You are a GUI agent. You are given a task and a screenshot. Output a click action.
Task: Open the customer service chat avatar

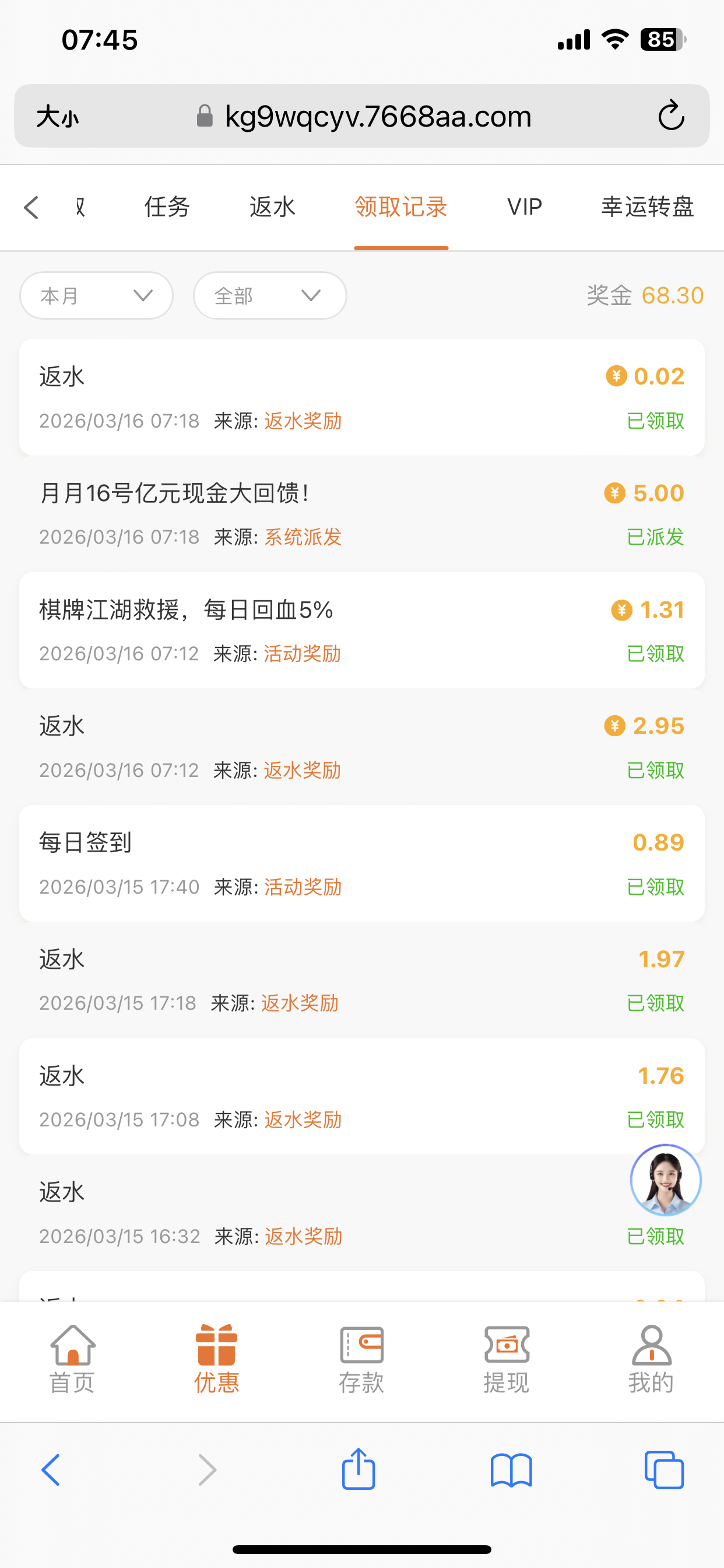point(666,1179)
